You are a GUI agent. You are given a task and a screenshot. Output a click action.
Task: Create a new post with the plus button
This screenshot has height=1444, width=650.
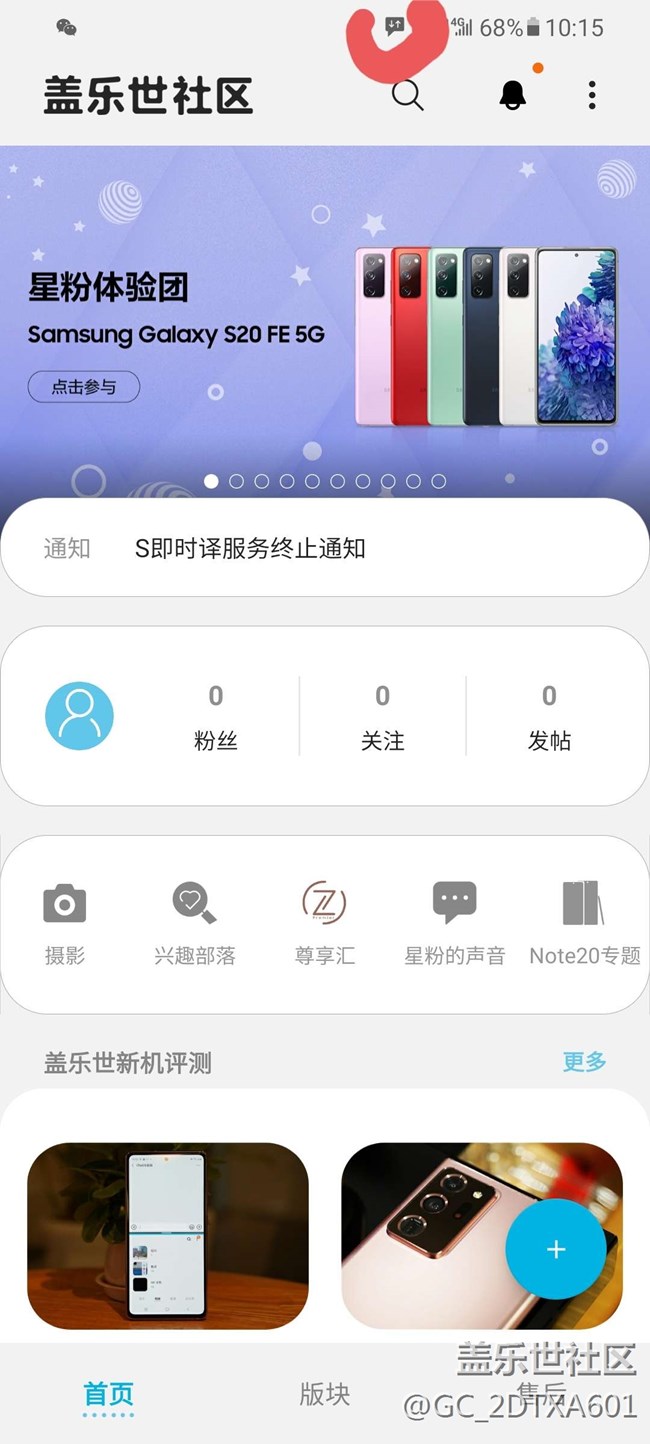click(556, 1249)
